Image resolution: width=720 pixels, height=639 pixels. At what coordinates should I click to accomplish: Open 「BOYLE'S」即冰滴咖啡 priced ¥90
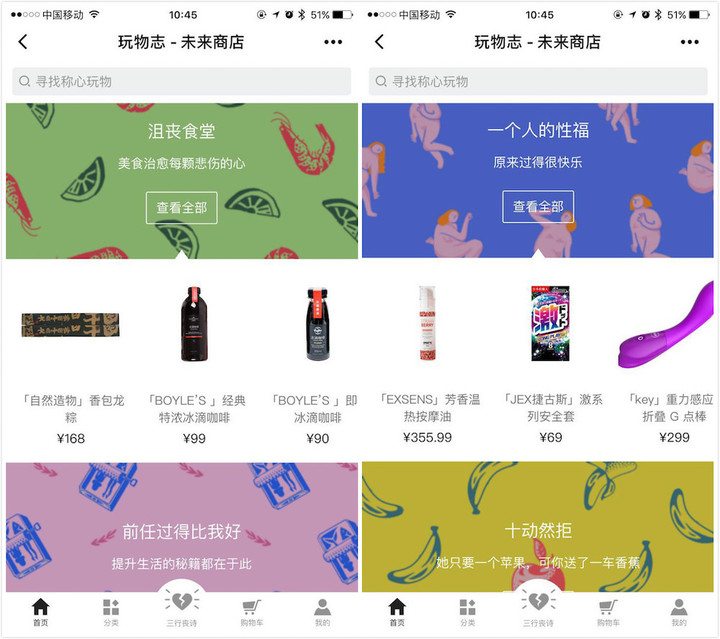[317, 324]
